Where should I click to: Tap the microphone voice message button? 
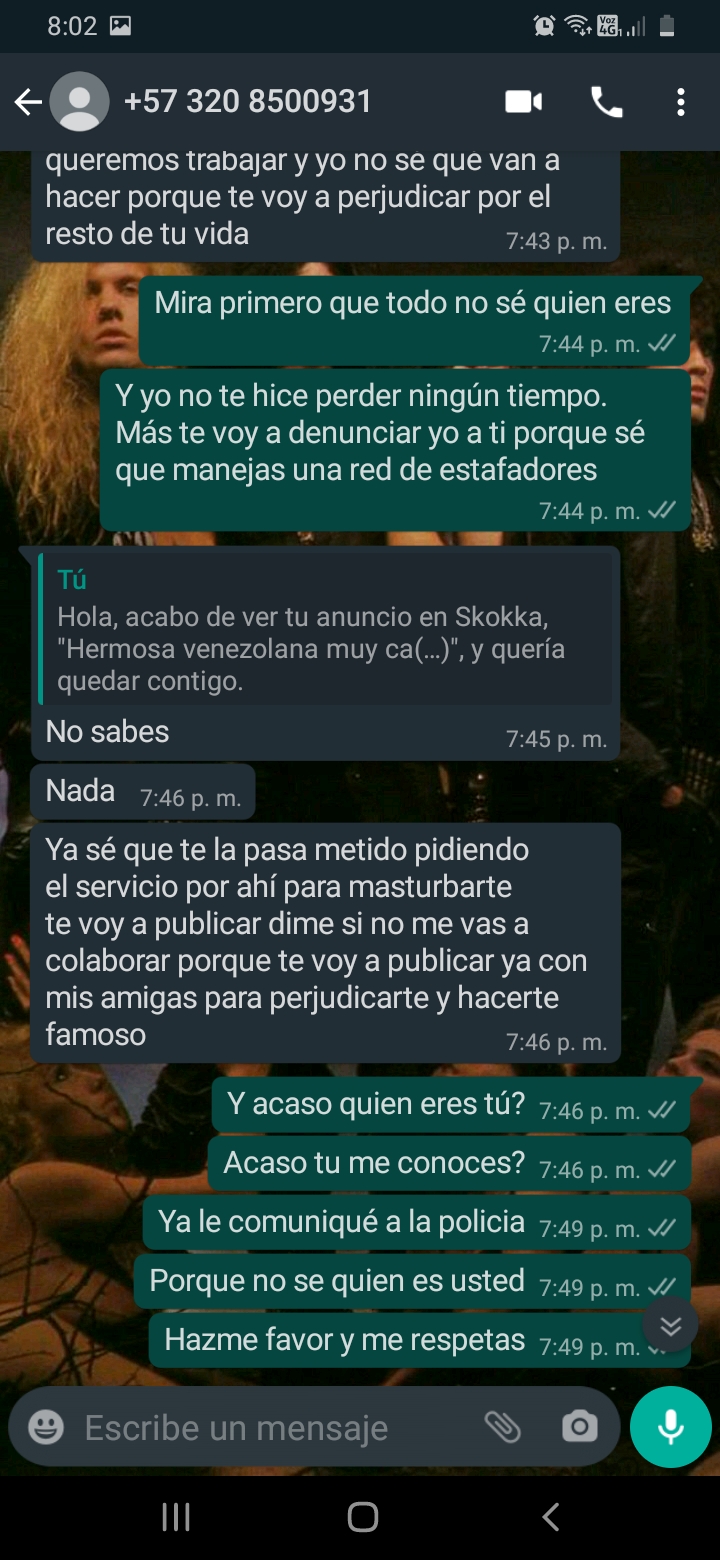pos(670,1427)
